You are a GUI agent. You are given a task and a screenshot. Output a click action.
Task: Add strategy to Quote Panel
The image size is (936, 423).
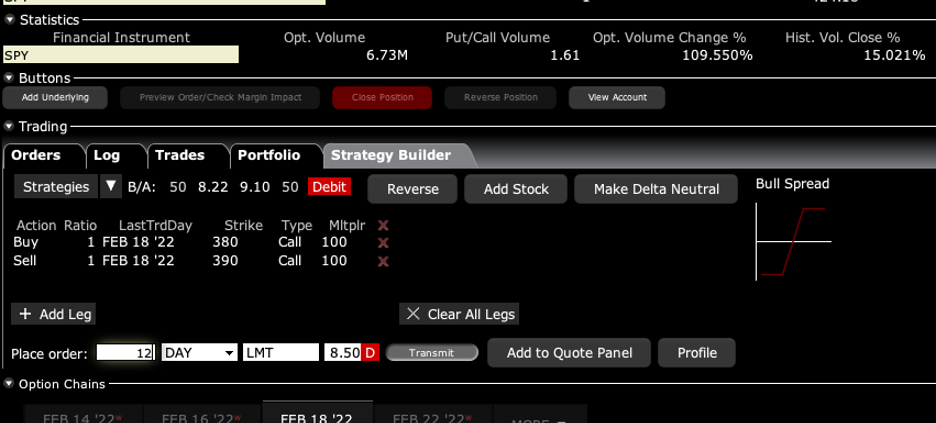pos(568,353)
